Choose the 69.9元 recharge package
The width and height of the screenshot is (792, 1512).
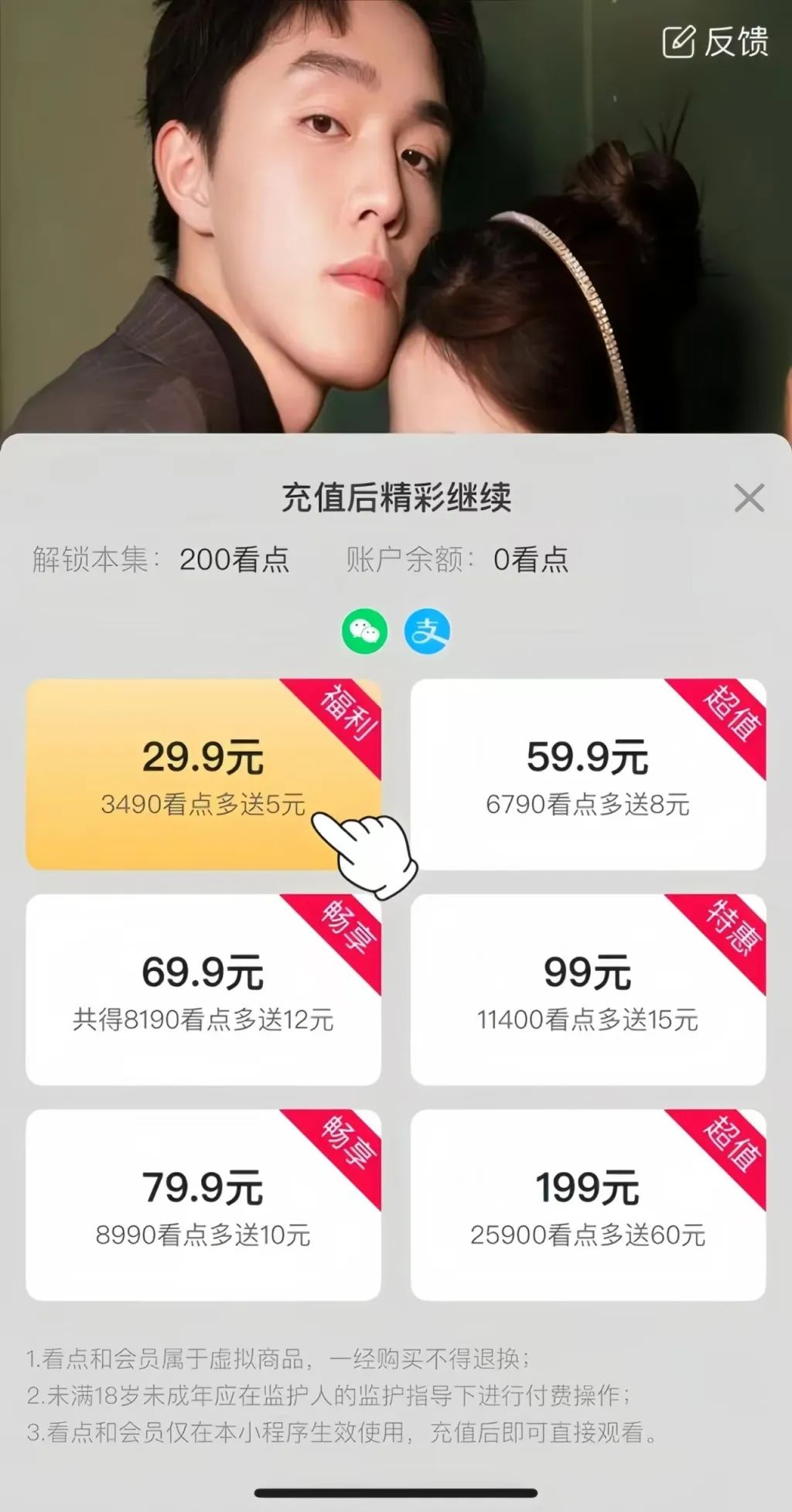[x=203, y=990]
